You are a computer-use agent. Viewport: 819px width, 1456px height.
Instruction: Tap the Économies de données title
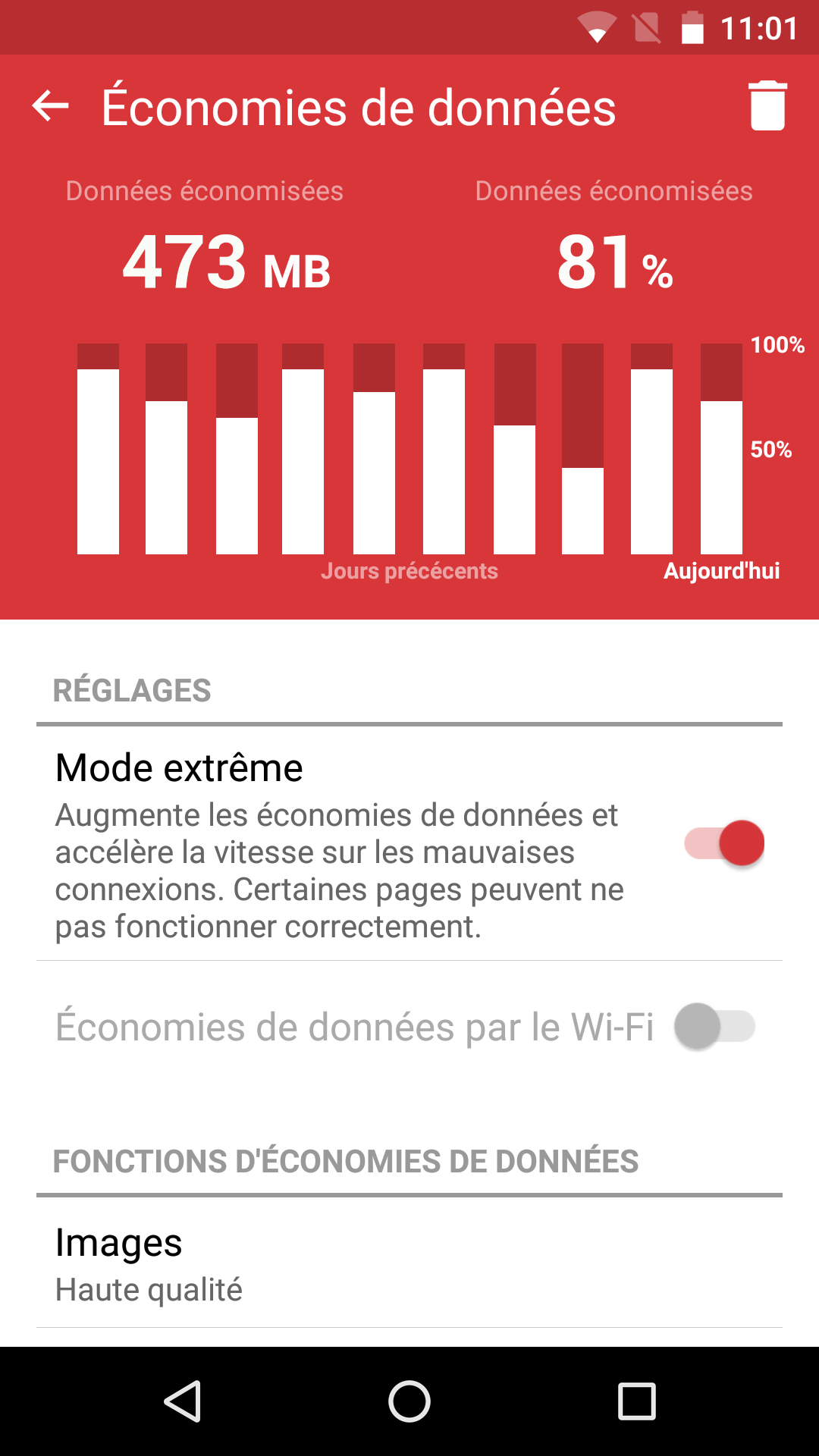pyautogui.click(x=356, y=106)
